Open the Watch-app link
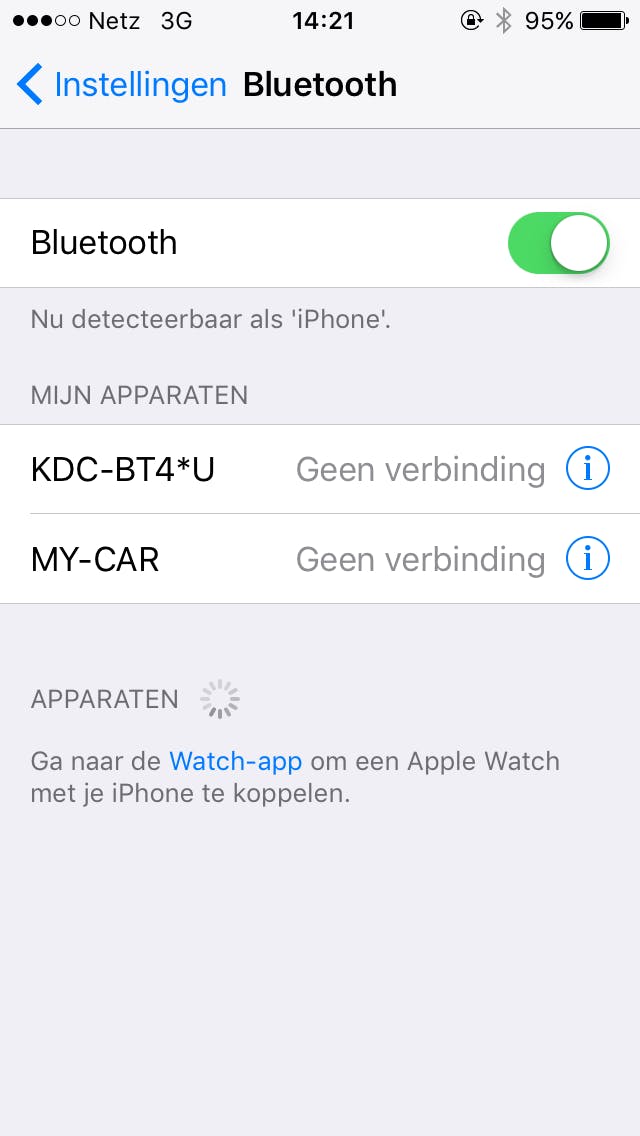 [x=236, y=761]
